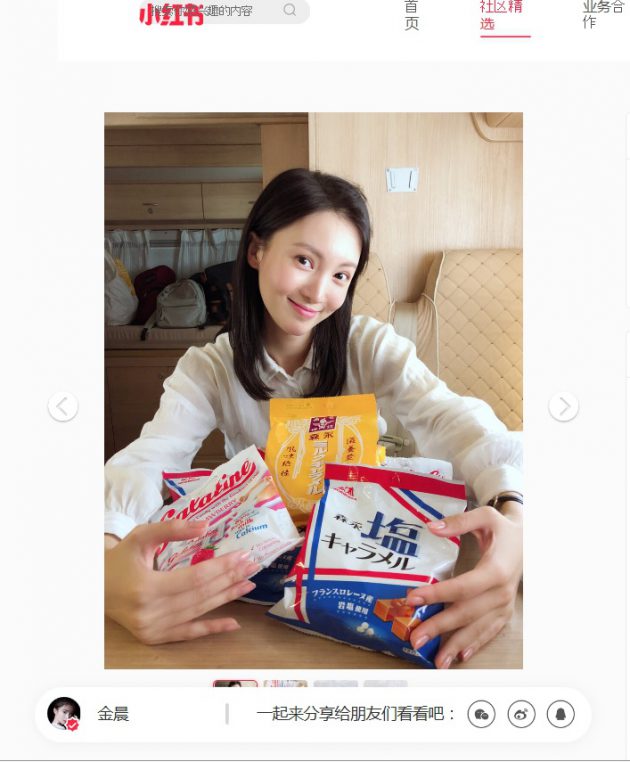The height and width of the screenshot is (762, 630).
Task: Tap the magnifier search icon
Action: (x=290, y=11)
